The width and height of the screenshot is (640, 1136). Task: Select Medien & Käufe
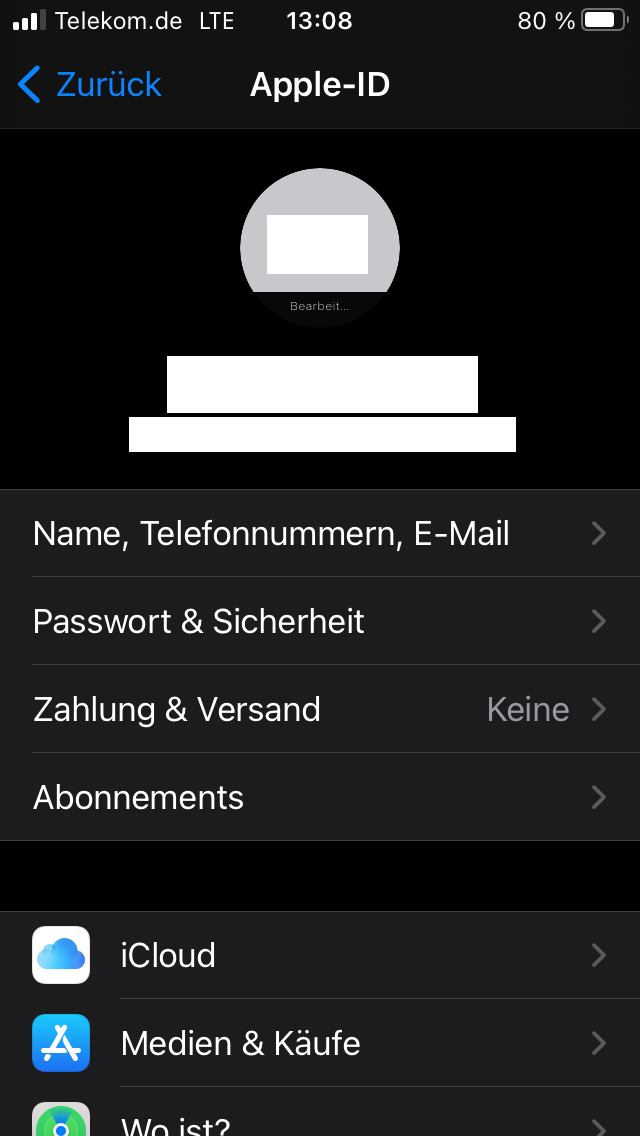pos(320,1043)
